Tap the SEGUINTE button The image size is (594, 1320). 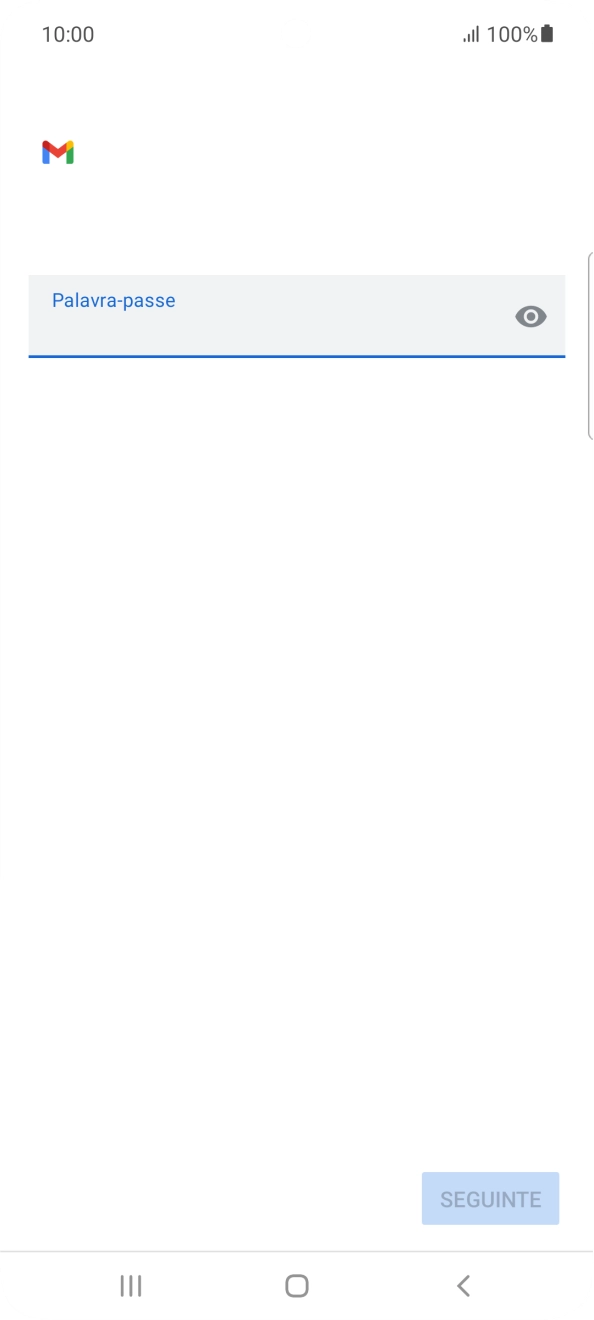click(x=490, y=1199)
